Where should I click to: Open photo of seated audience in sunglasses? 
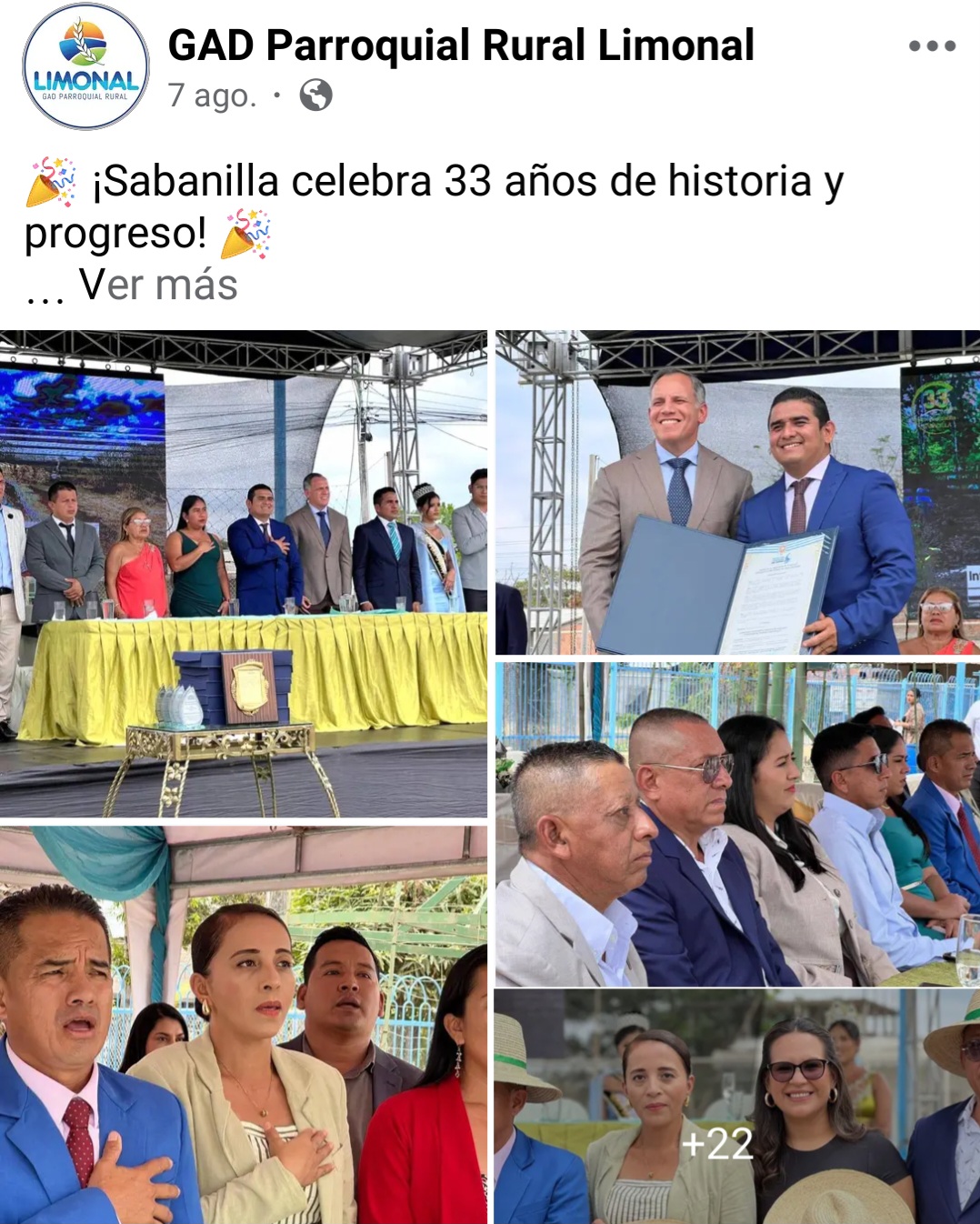[x=737, y=825]
